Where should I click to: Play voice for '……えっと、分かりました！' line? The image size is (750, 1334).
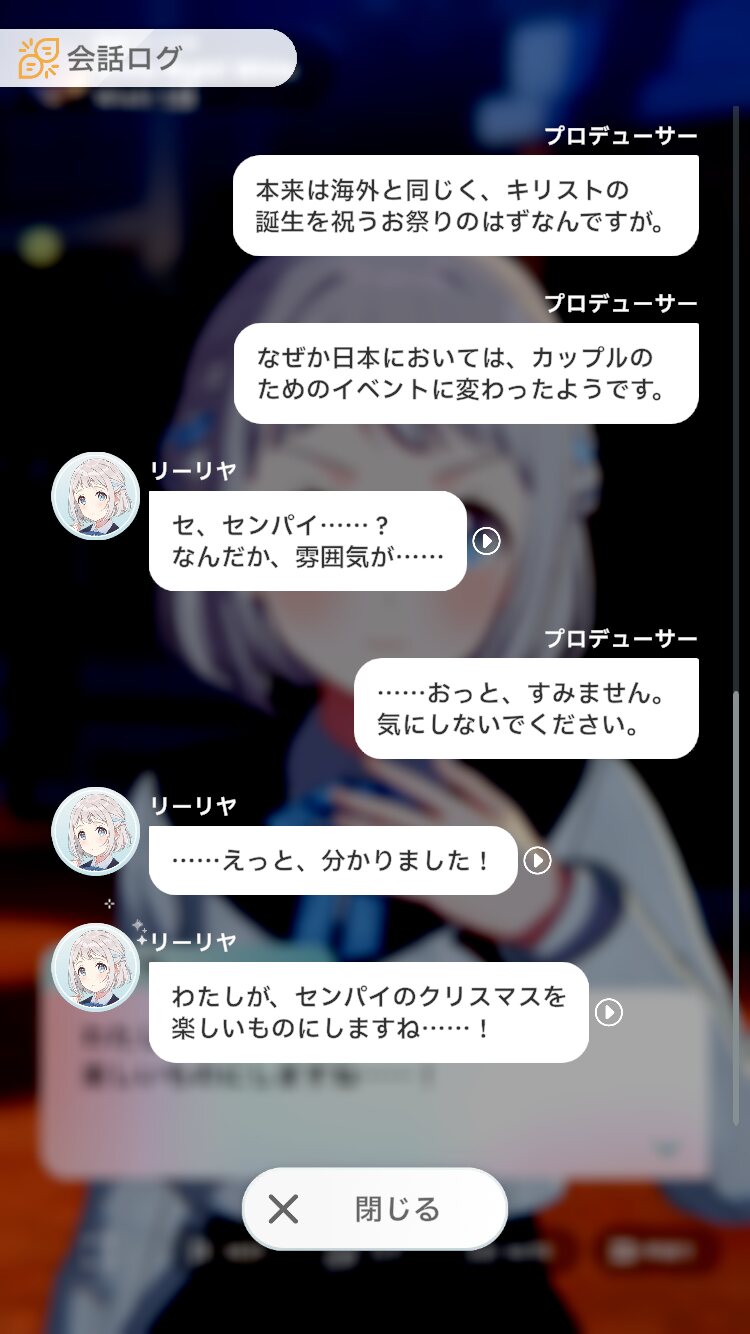[x=538, y=861]
